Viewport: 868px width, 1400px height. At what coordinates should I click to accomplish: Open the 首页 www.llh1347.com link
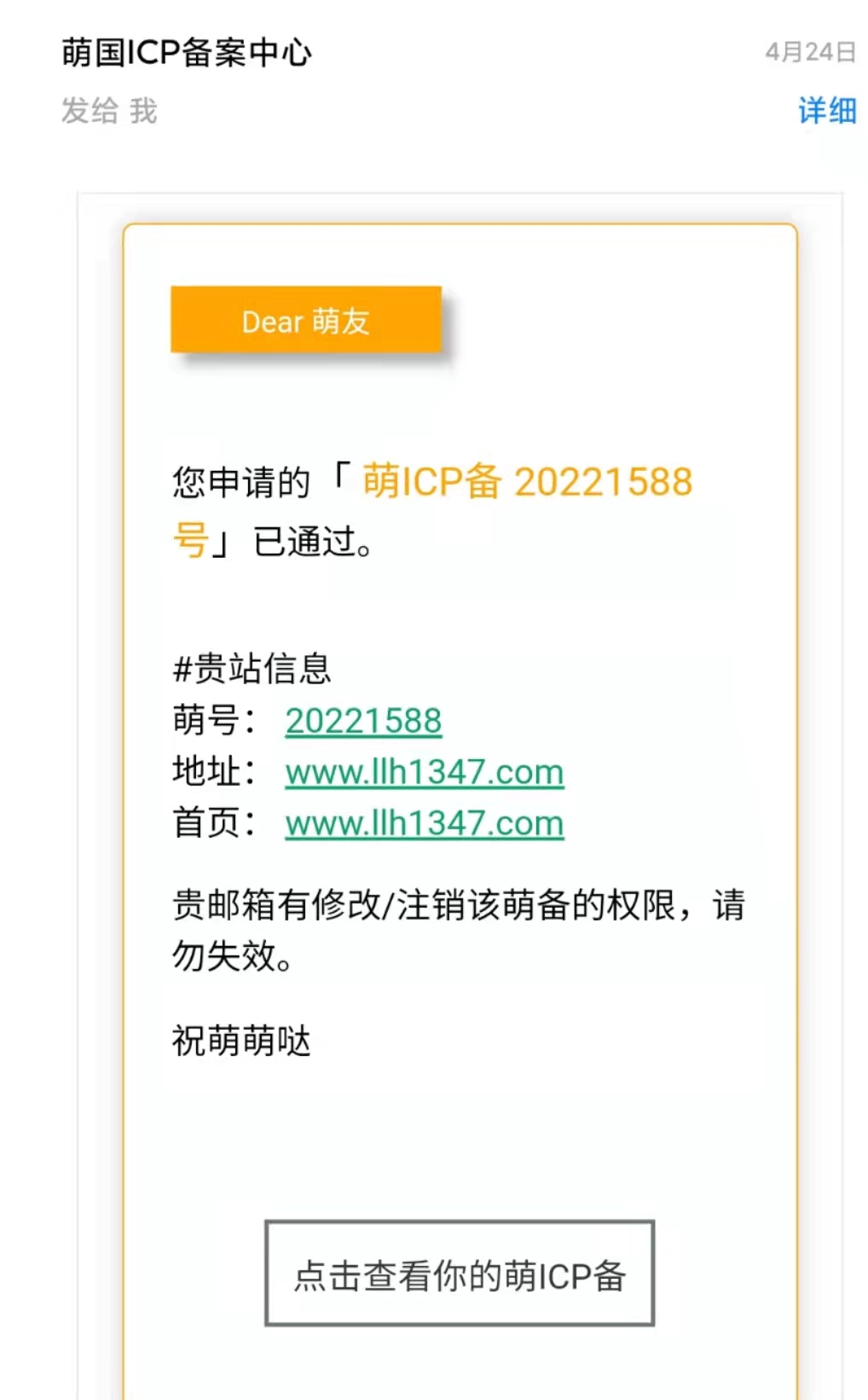tap(424, 823)
